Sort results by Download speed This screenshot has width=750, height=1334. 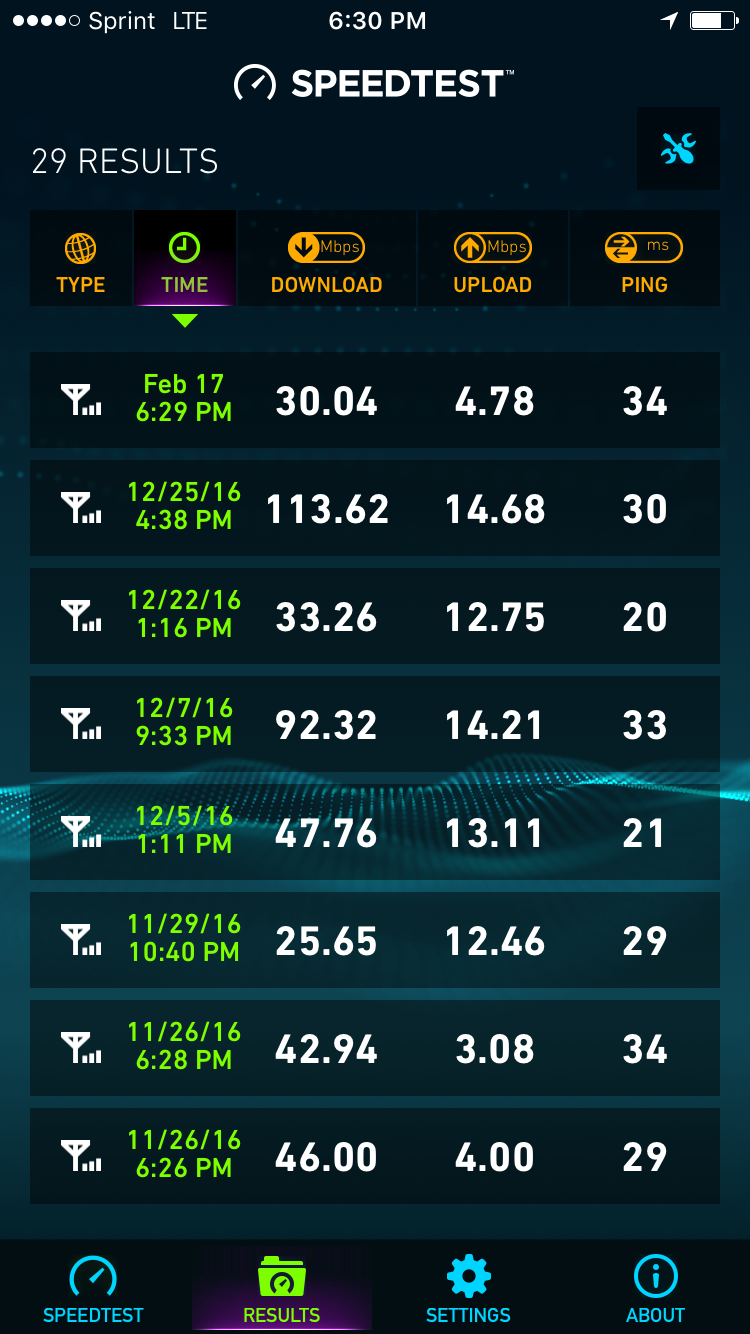coord(326,258)
